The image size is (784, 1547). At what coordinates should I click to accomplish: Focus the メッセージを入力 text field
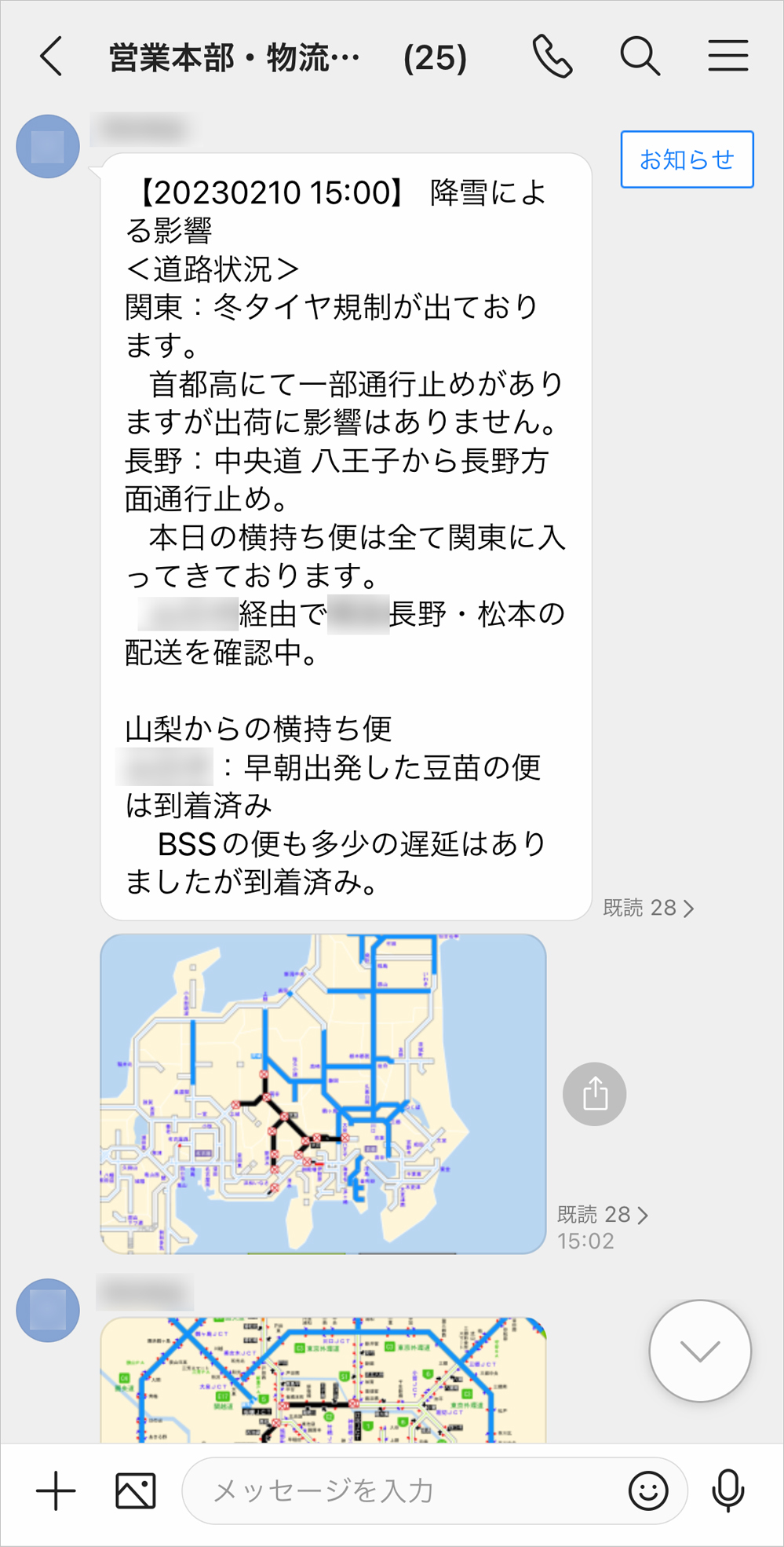click(408, 1490)
